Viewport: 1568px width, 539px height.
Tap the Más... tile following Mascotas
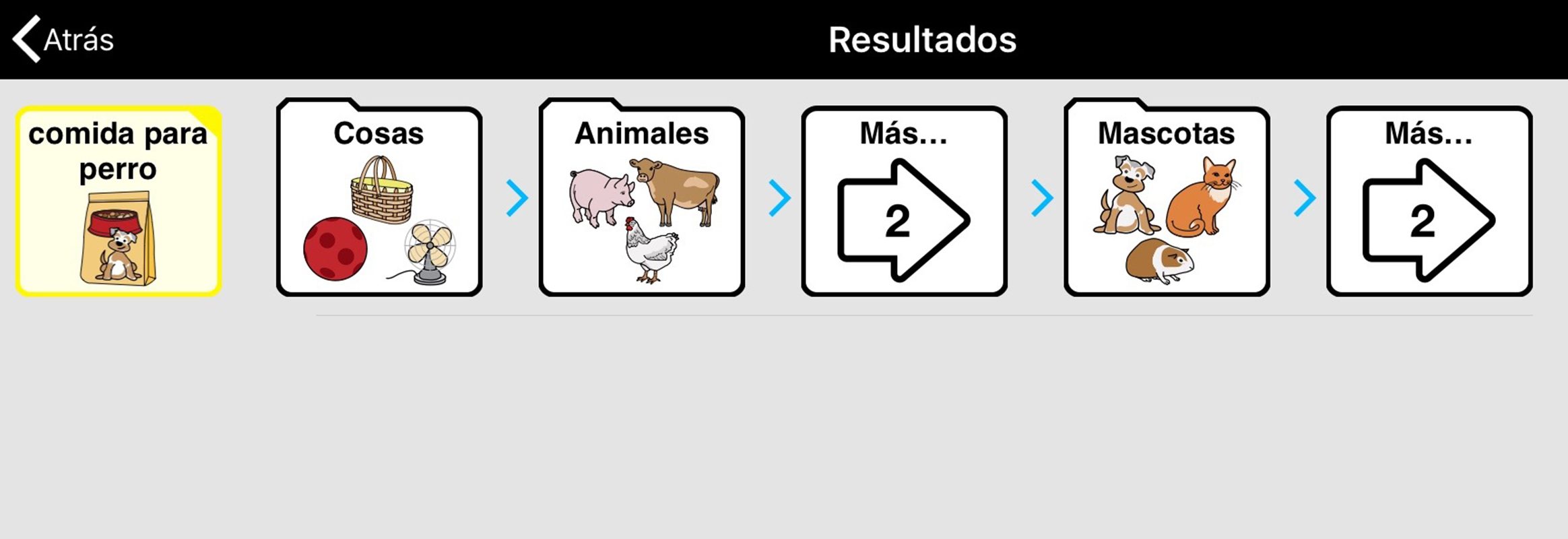[1429, 201]
